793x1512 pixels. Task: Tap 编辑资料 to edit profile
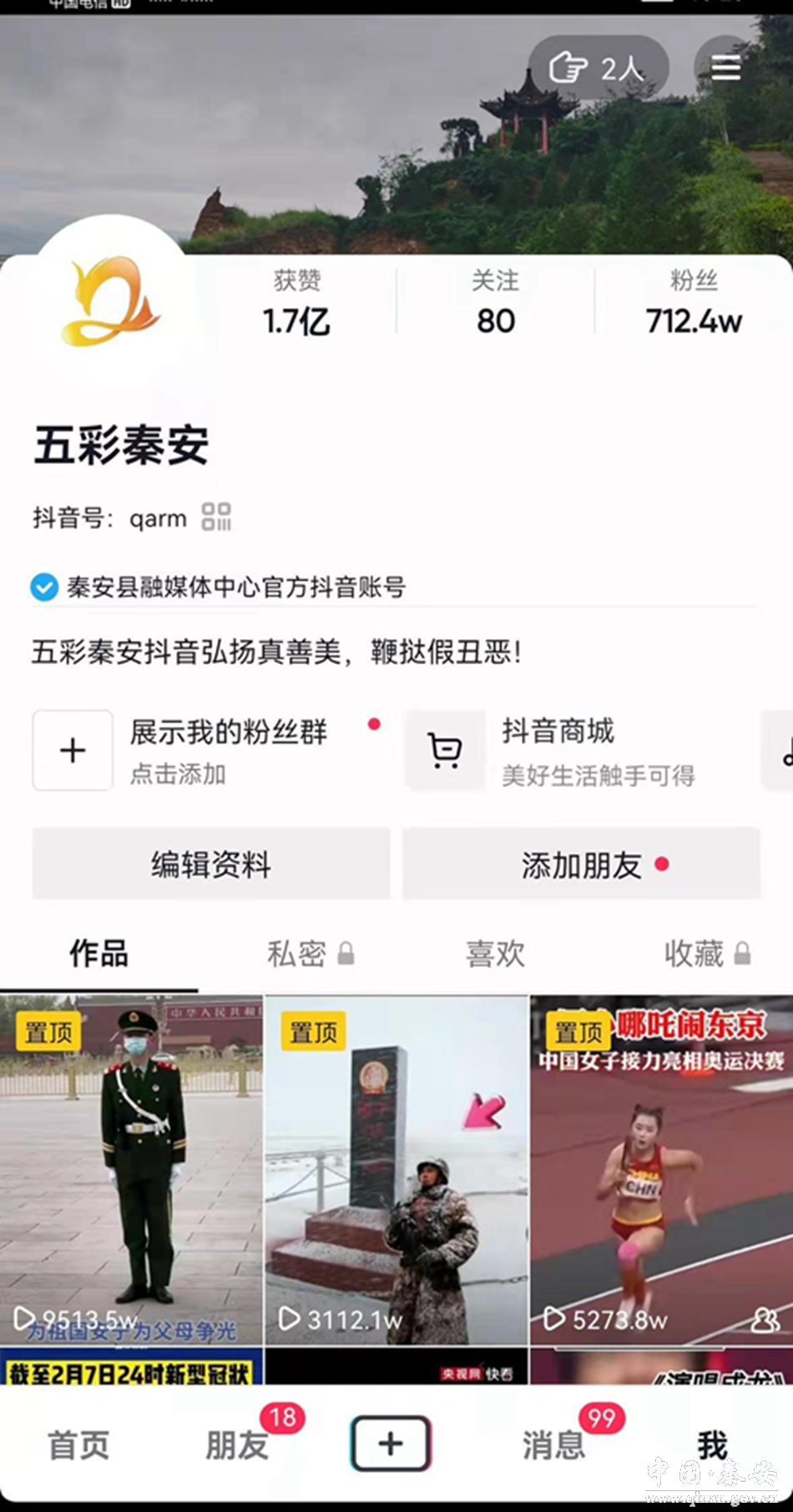point(211,864)
